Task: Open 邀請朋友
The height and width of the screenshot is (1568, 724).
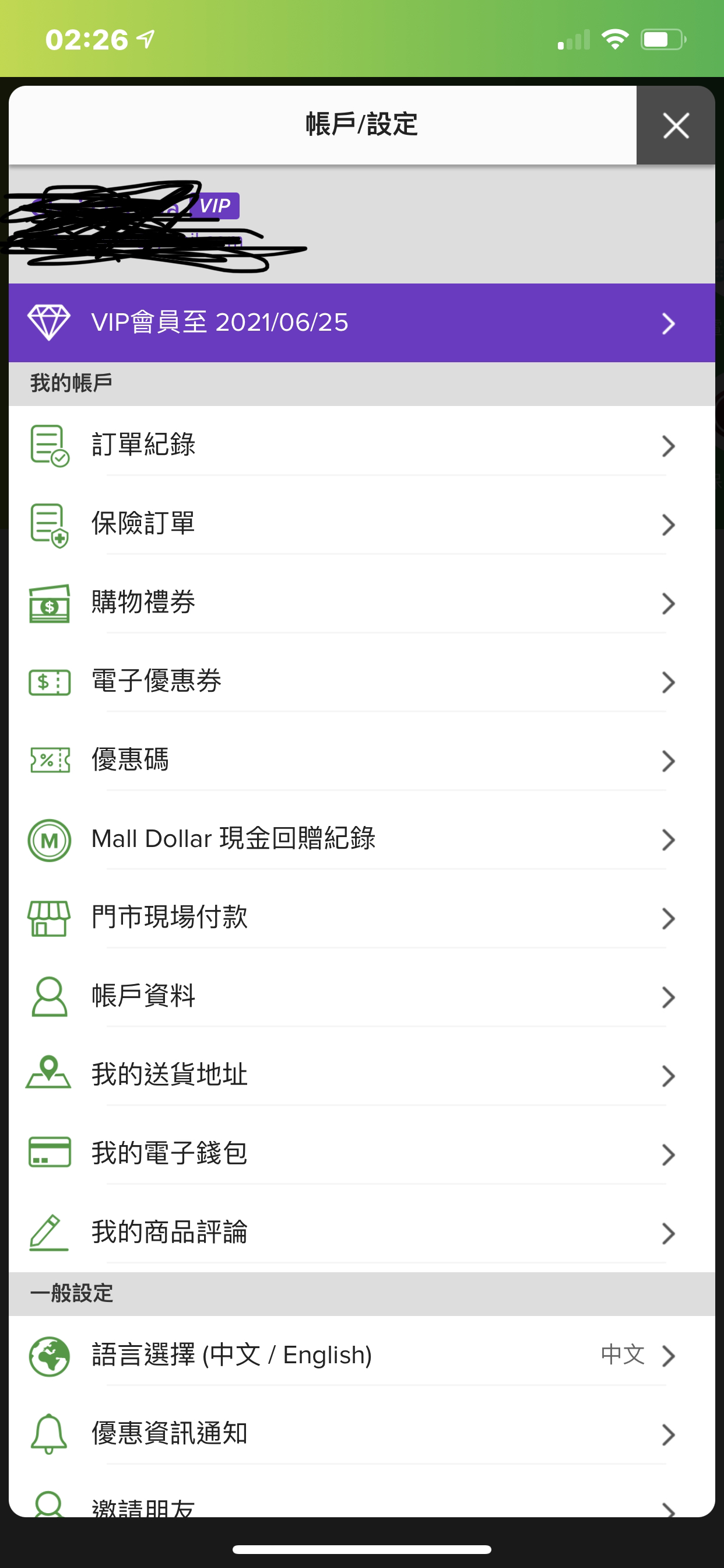Action: pyautogui.click(x=362, y=1497)
